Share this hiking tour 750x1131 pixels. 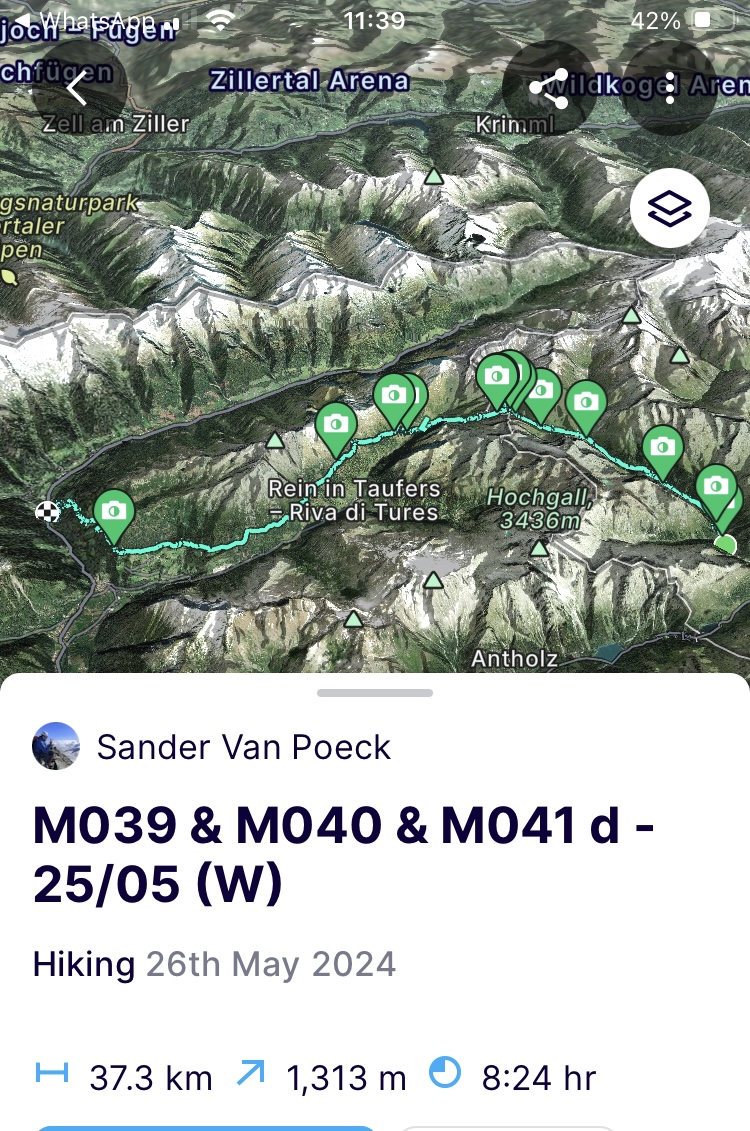pyautogui.click(x=549, y=88)
